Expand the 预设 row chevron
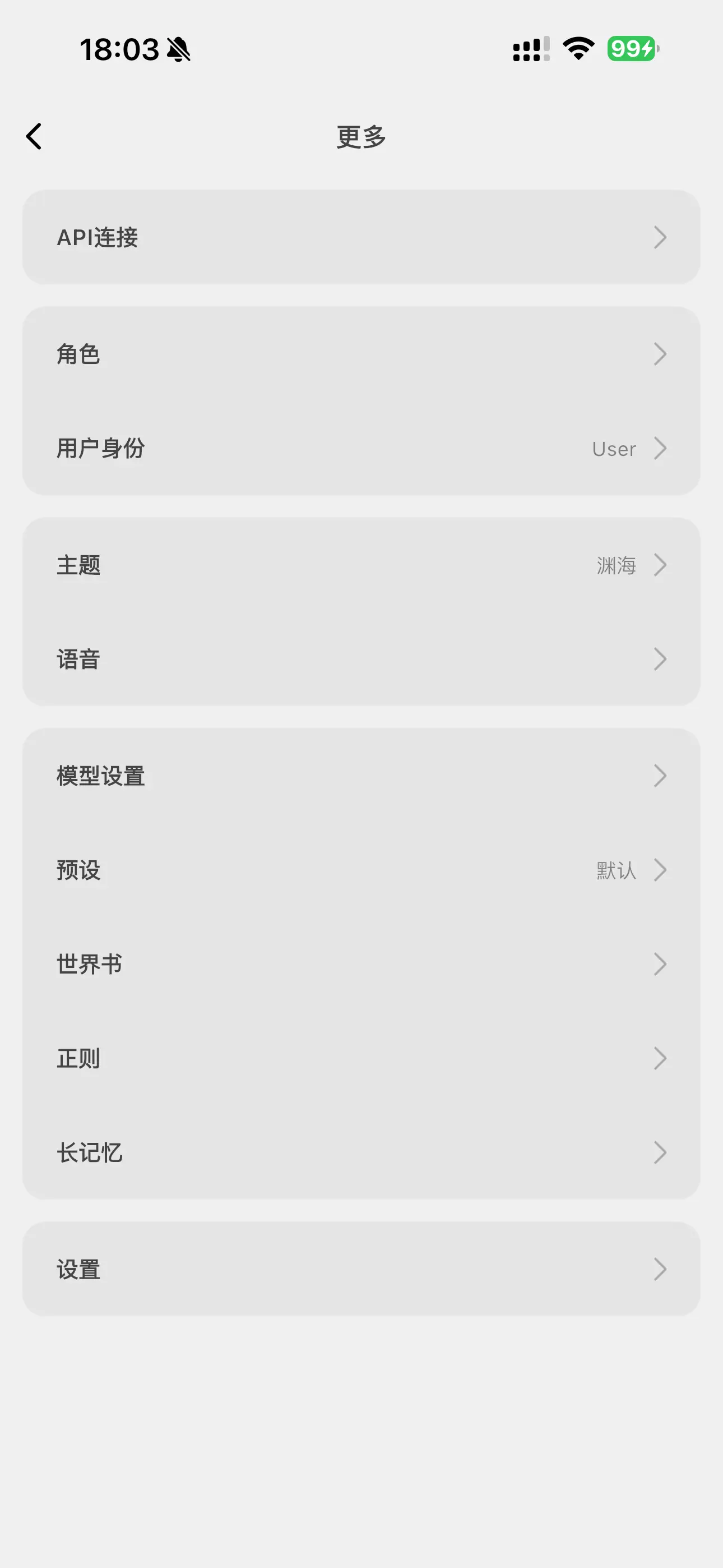The width and height of the screenshot is (723, 1568). pyautogui.click(x=661, y=870)
